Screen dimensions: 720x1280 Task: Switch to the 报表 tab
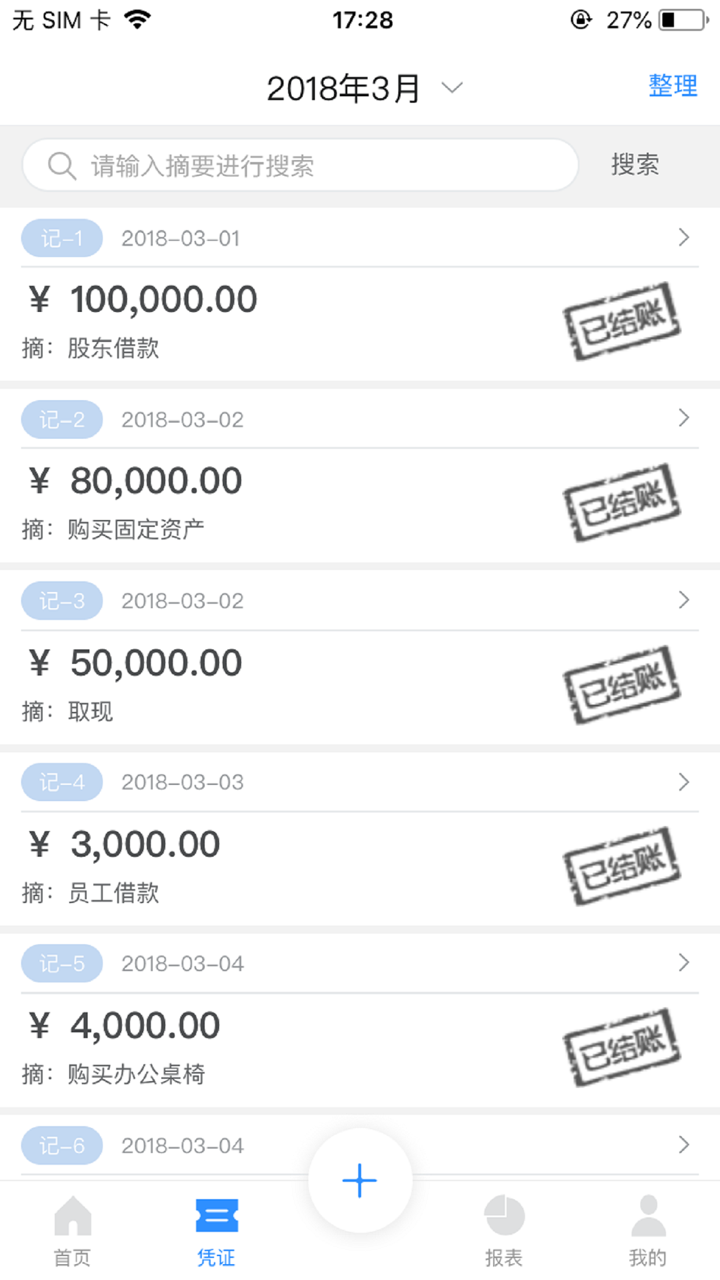(503, 1230)
